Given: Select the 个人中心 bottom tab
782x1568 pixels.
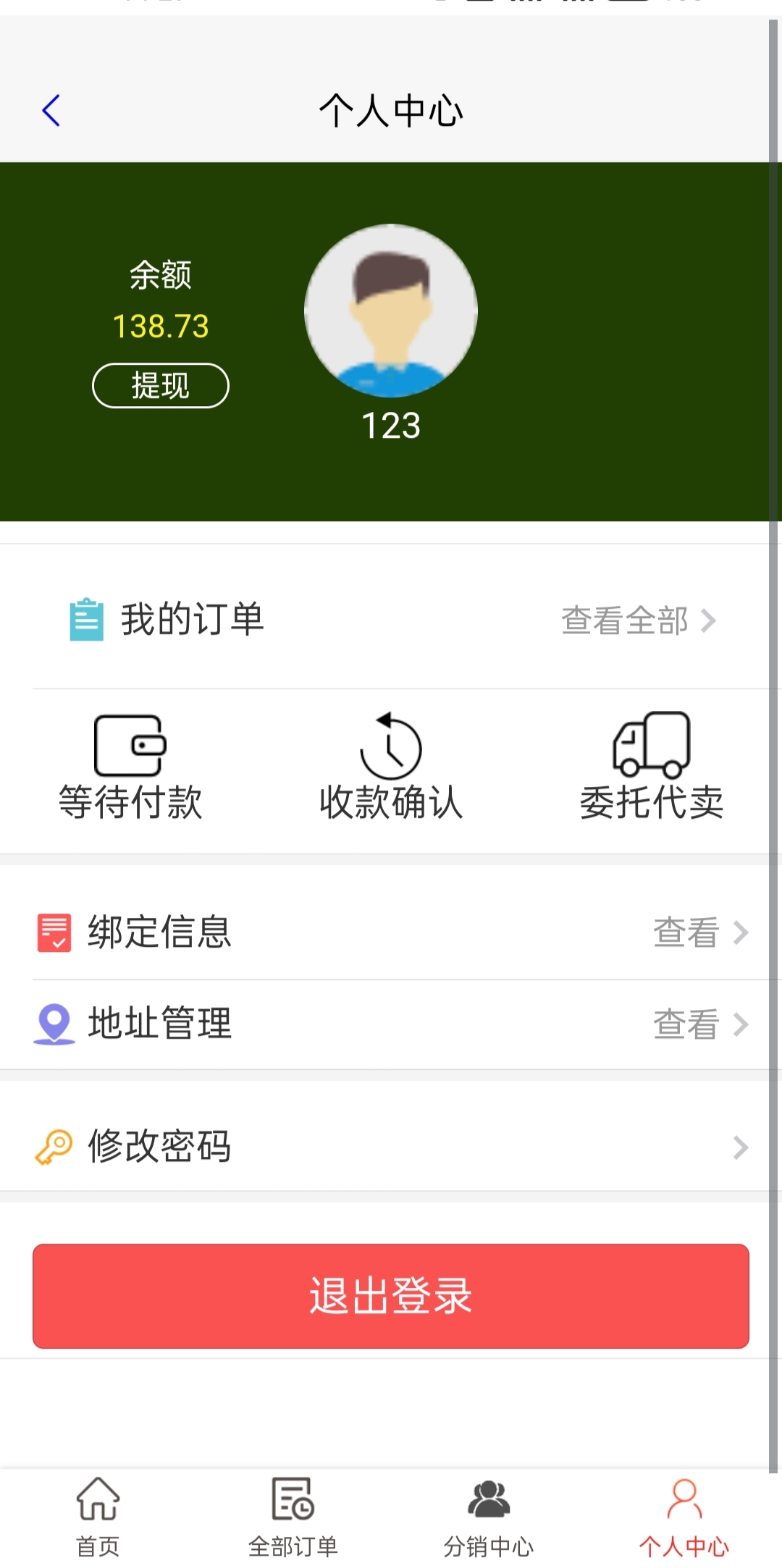Looking at the screenshot, I should click(684, 1517).
